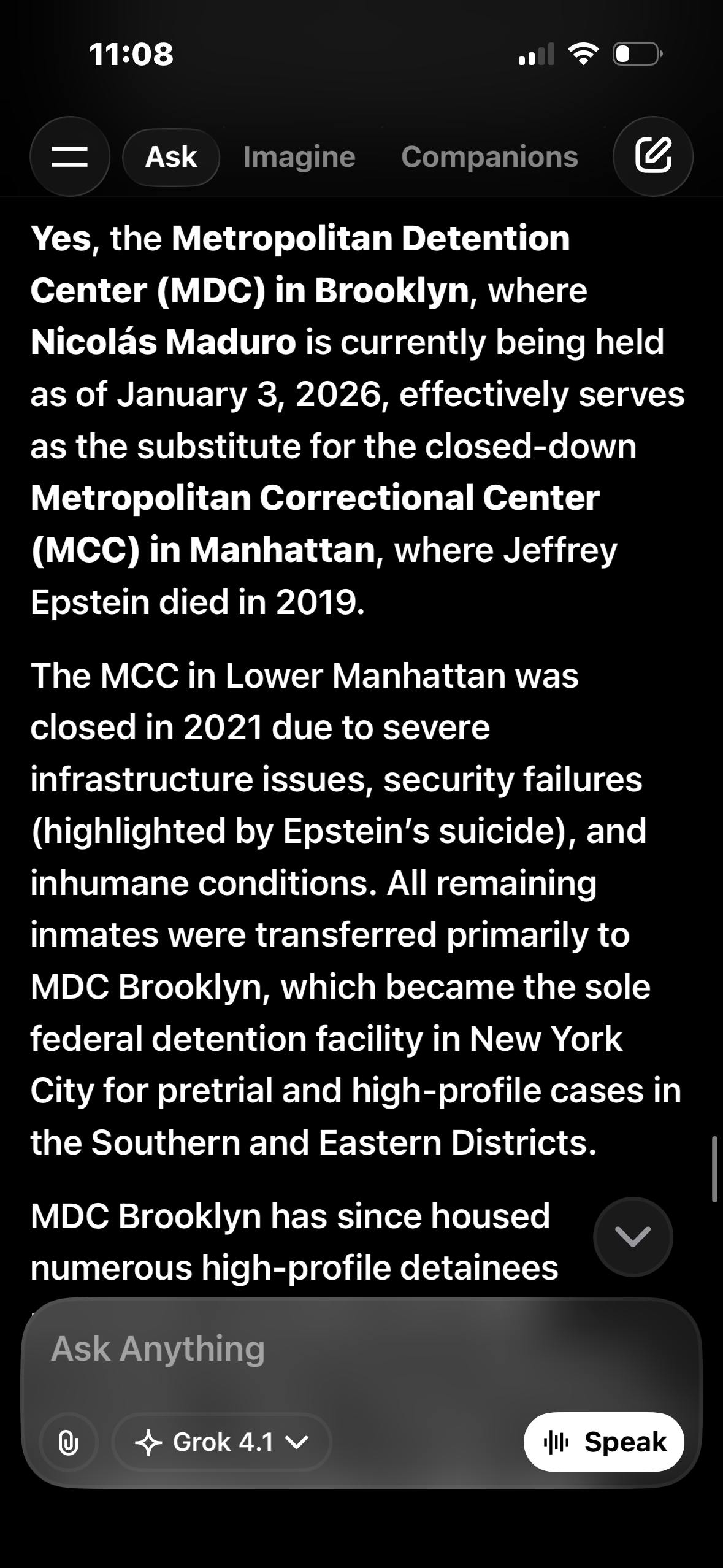Start voice mode with Speak button
Viewport: 723px width, 1568px height.
(604, 1442)
